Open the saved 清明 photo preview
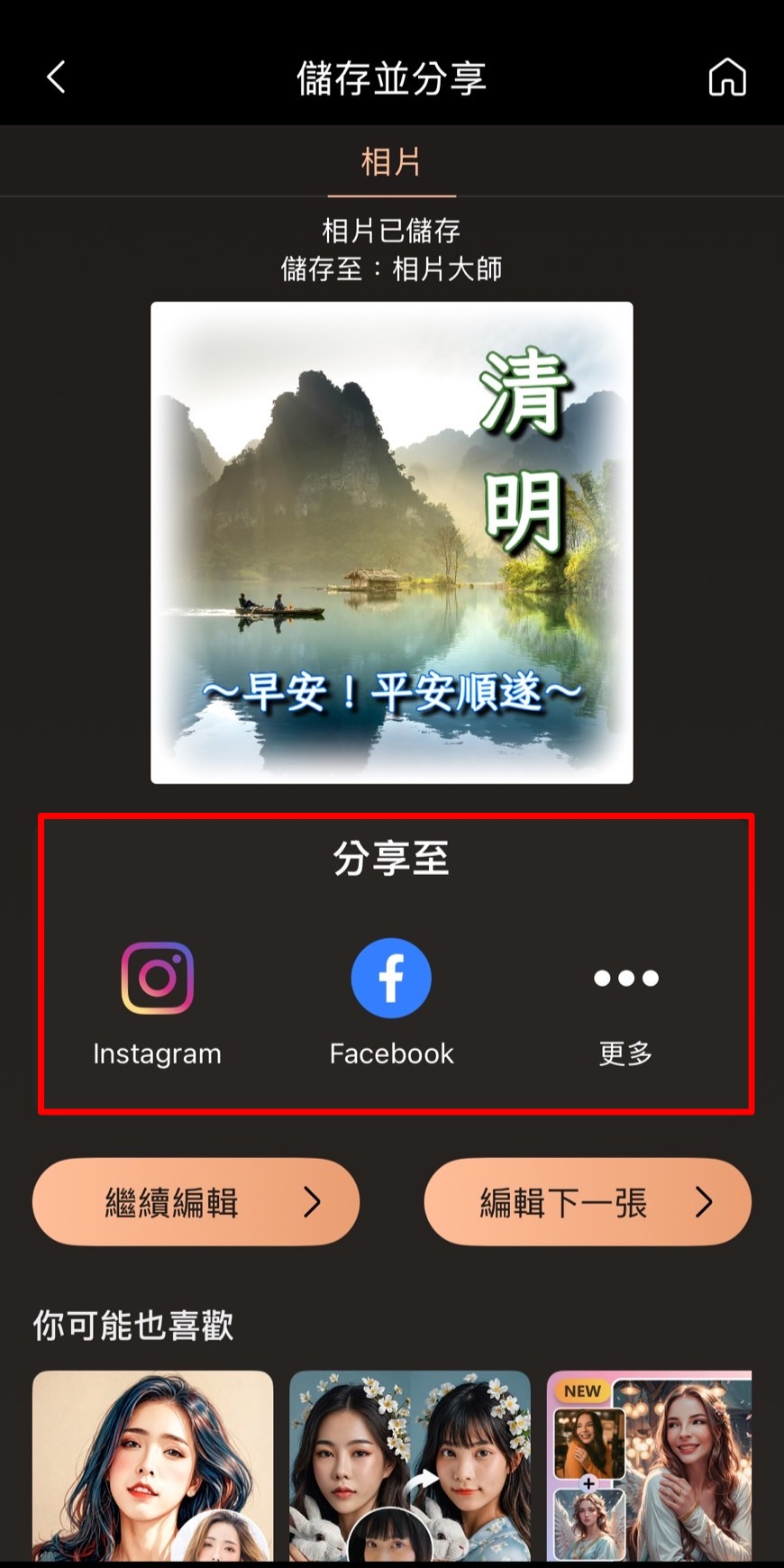The height and width of the screenshot is (1568, 784). pos(391,542)
